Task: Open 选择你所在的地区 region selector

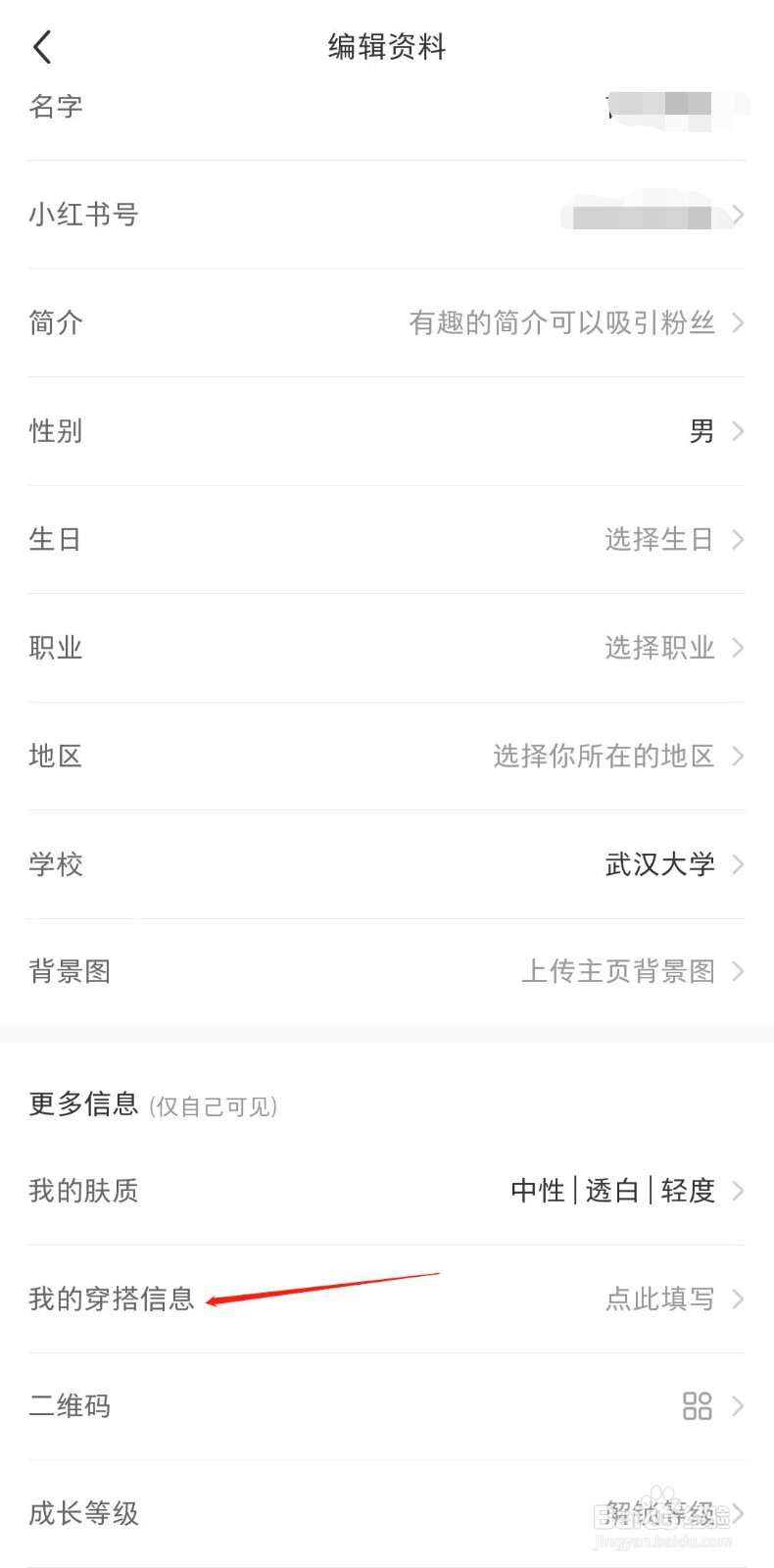Action: pos(605,756)
